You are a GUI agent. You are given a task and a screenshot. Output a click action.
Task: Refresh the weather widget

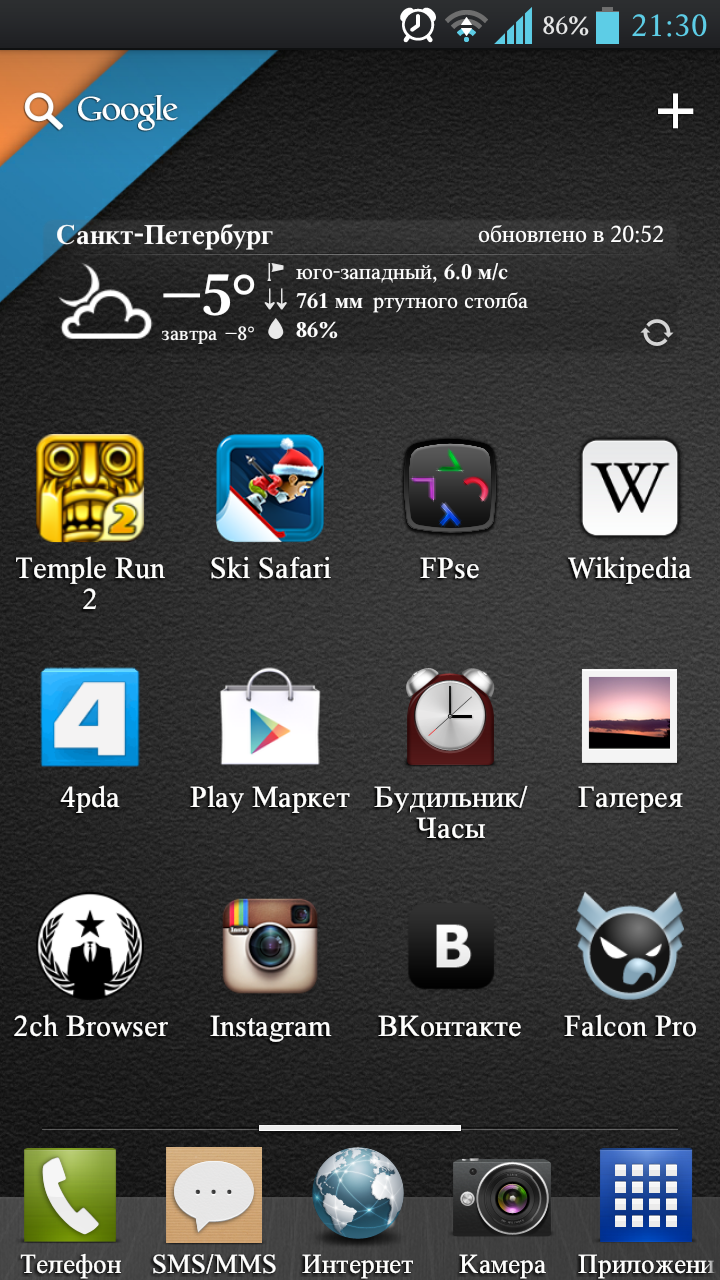[x=657, y=333]
